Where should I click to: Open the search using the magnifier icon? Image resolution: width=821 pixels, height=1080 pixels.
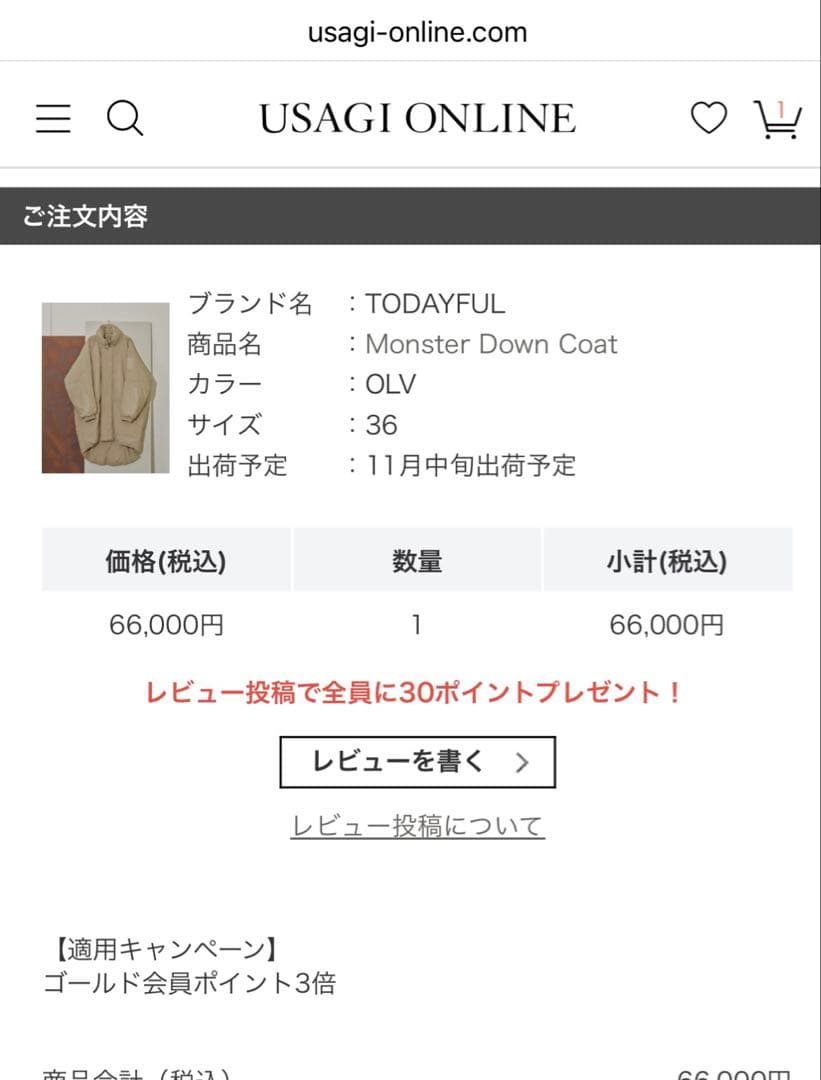[125, 119]
